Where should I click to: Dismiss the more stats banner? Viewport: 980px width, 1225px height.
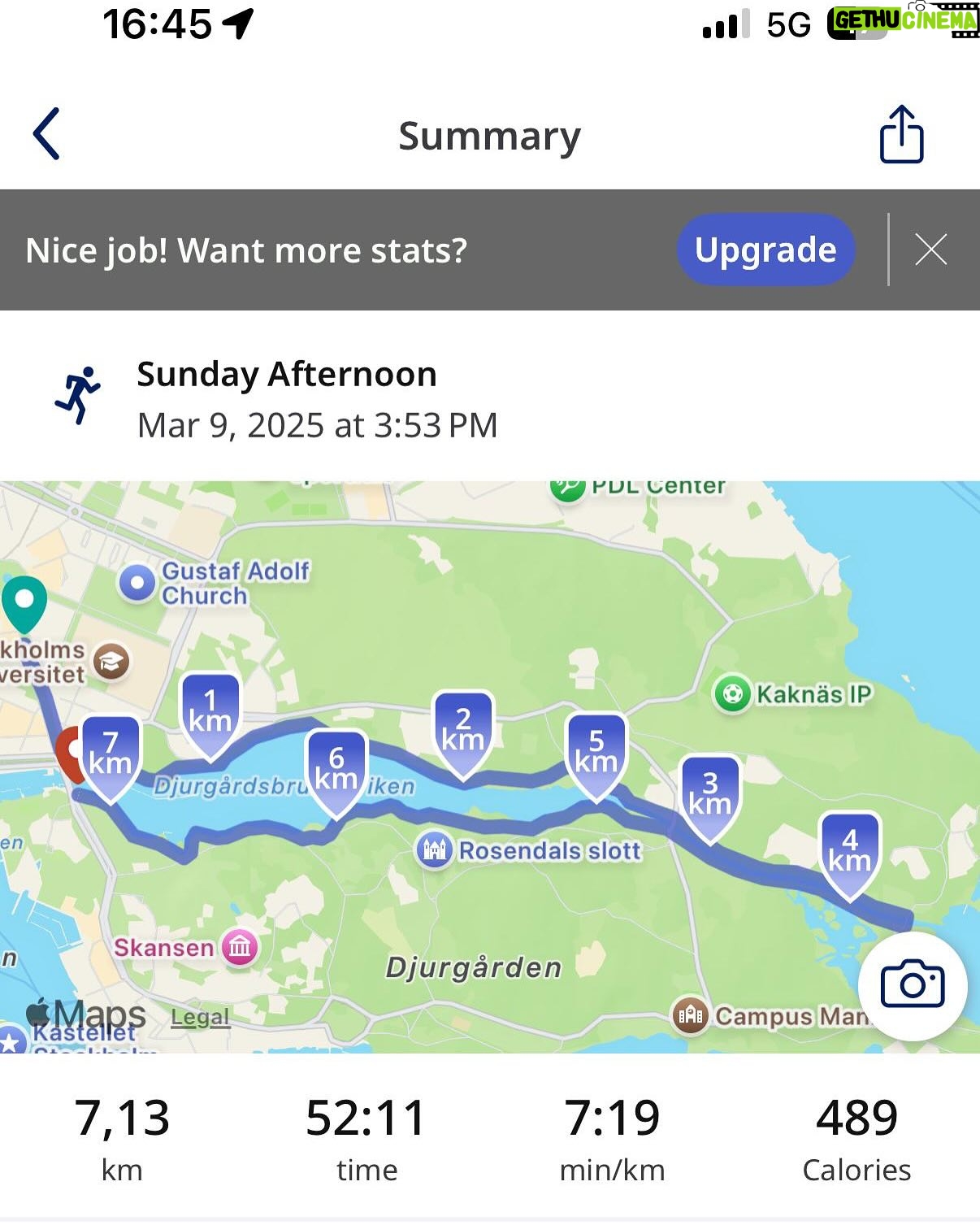pyautogui.click(x=930, y=250)
